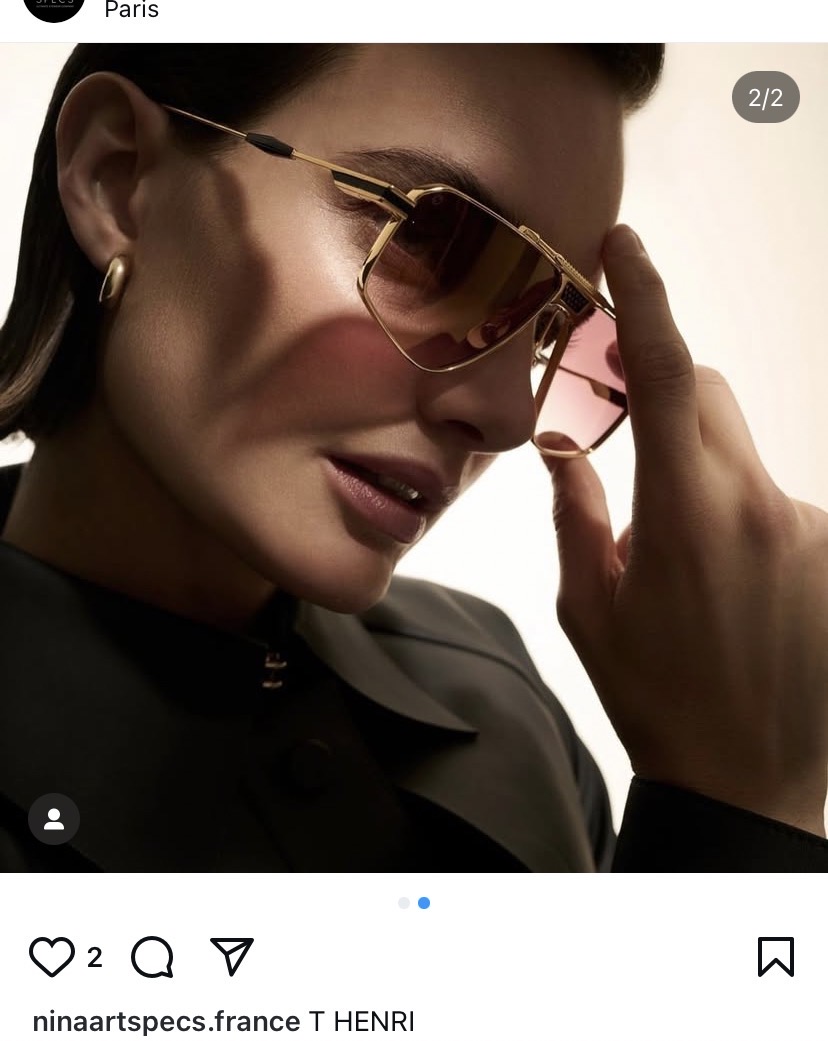This screenshot has width=828, height=1041.
Task: Open the comments on this post
Action: (x=152, y=957)
